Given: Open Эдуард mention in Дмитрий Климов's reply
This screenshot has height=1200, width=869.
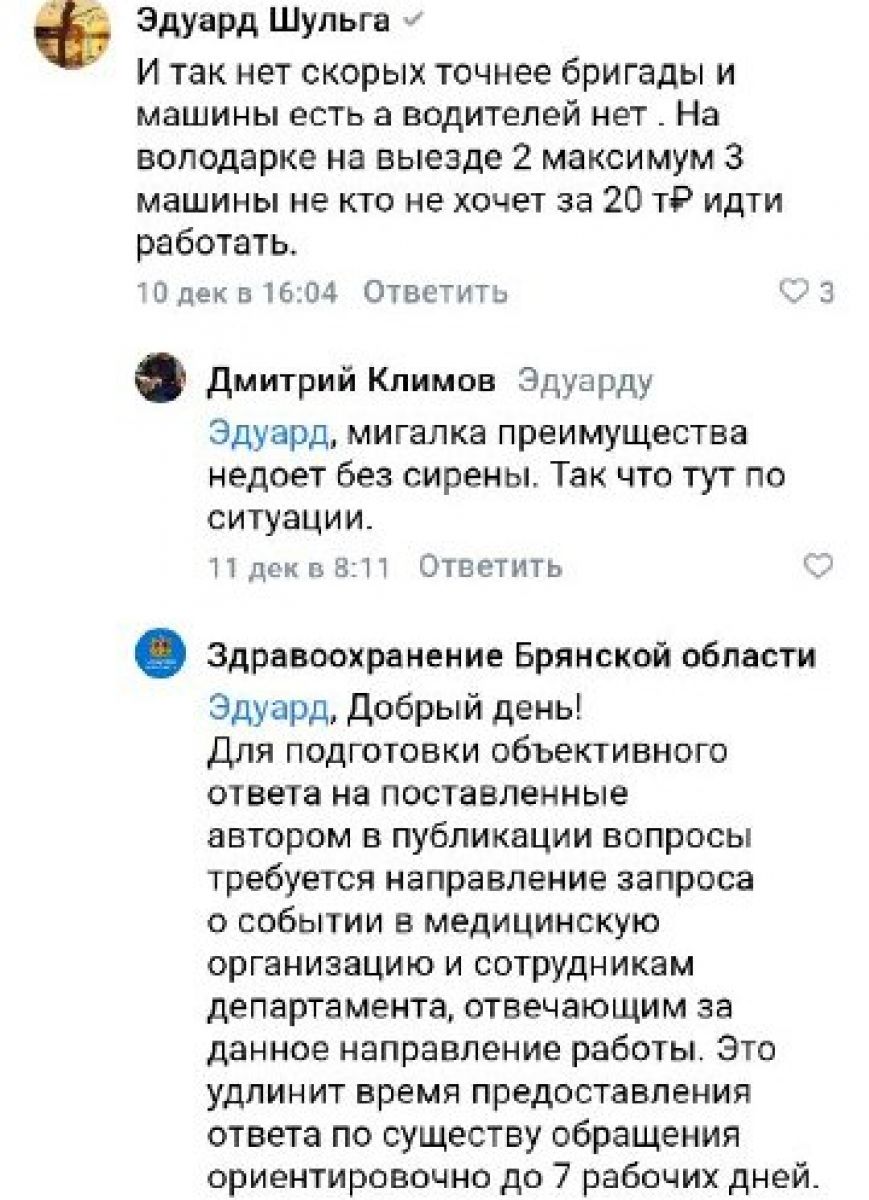Looking at the screenshot, I should pyautogui.click(x=267, y=435).
